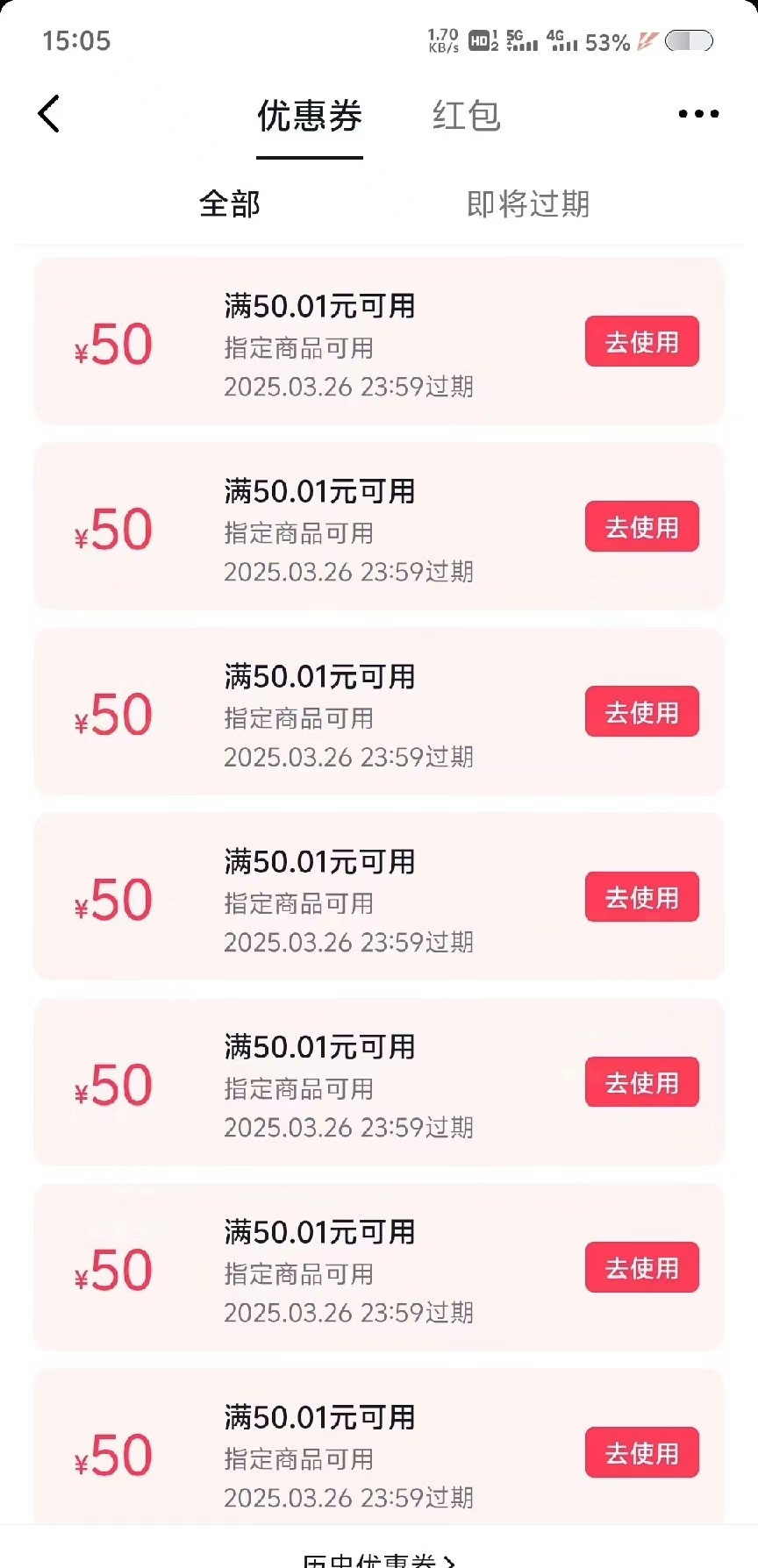Switch to the 即将过期 tab

pyautogui.click(x=528, y=203)
